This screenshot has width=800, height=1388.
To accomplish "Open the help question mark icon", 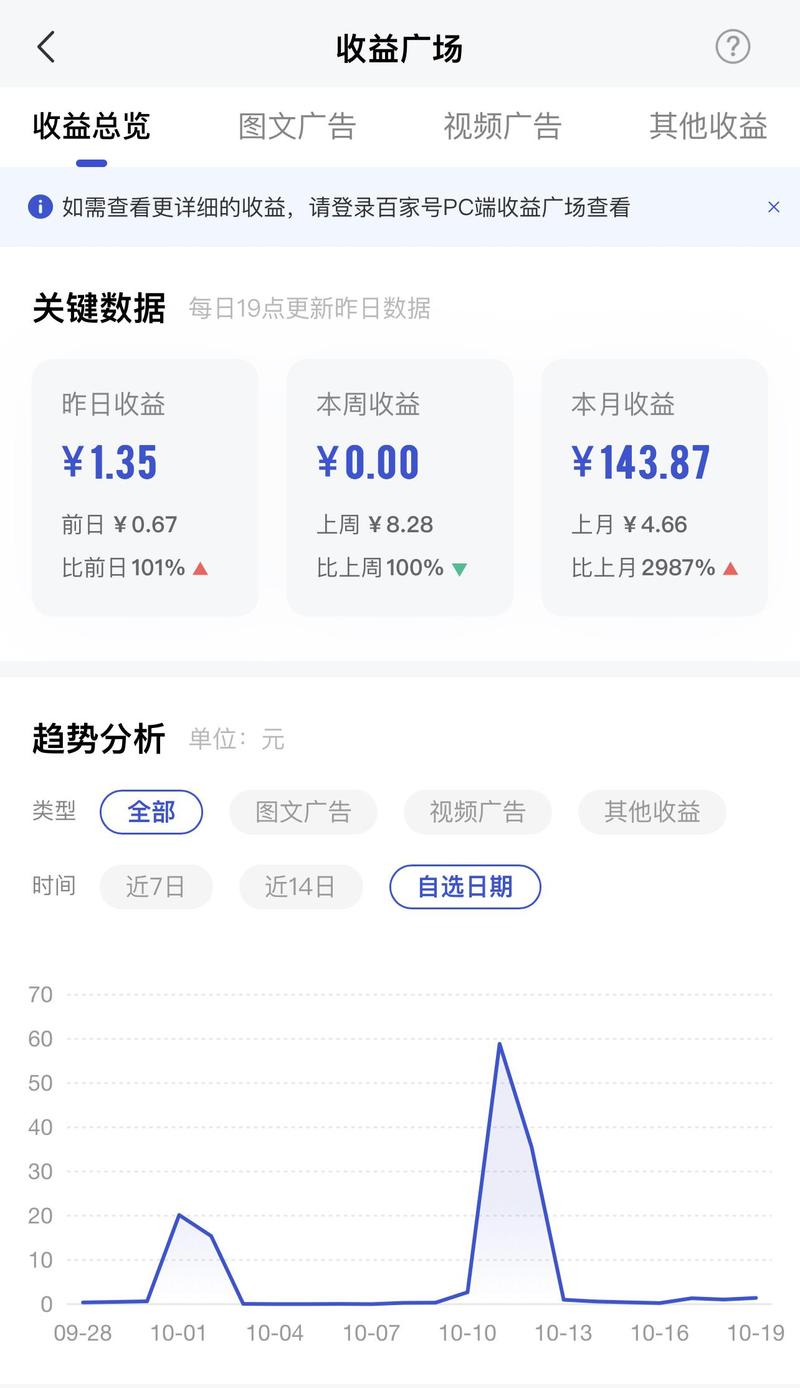I will tap(732, 47).
